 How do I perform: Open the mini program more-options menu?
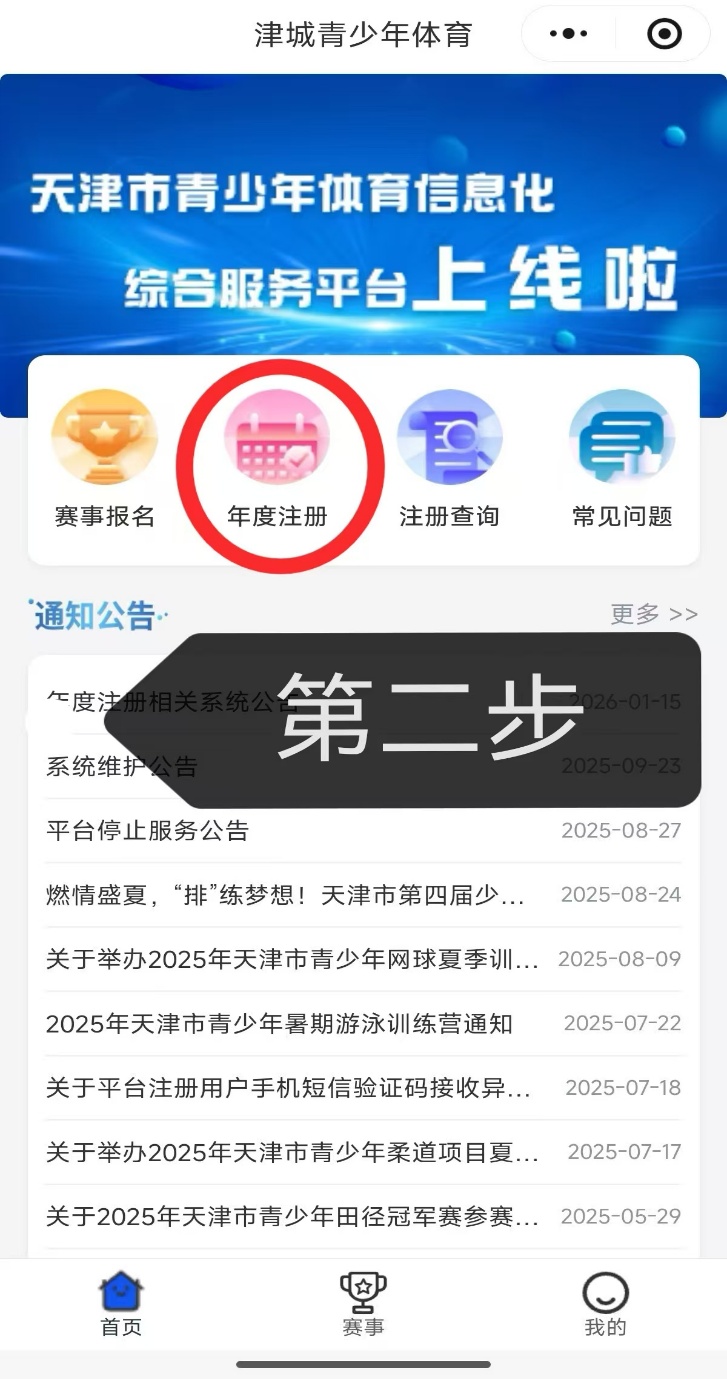click(x=569, y=34)
